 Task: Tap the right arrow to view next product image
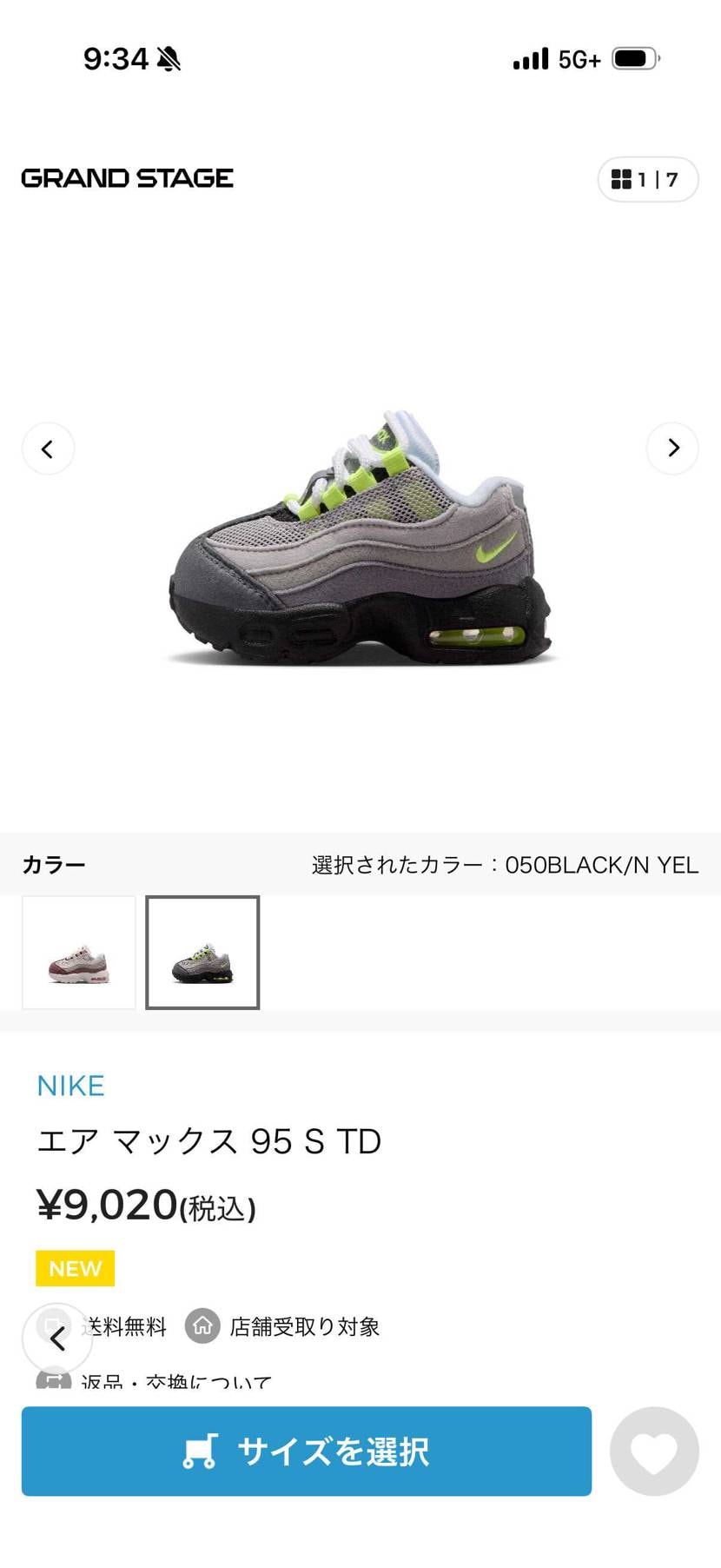(672, 448)
